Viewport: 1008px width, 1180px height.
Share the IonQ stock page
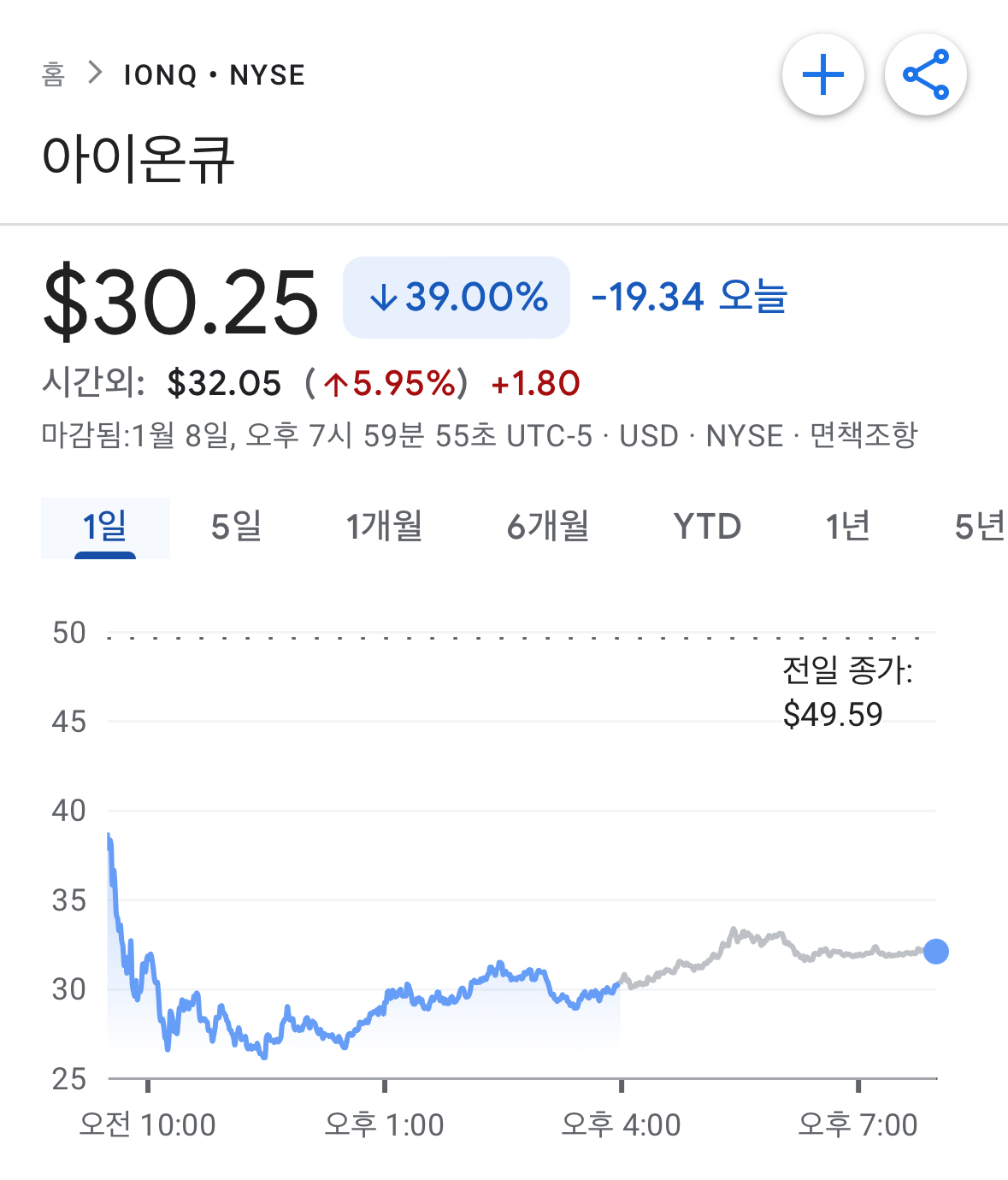pos(926,75)
